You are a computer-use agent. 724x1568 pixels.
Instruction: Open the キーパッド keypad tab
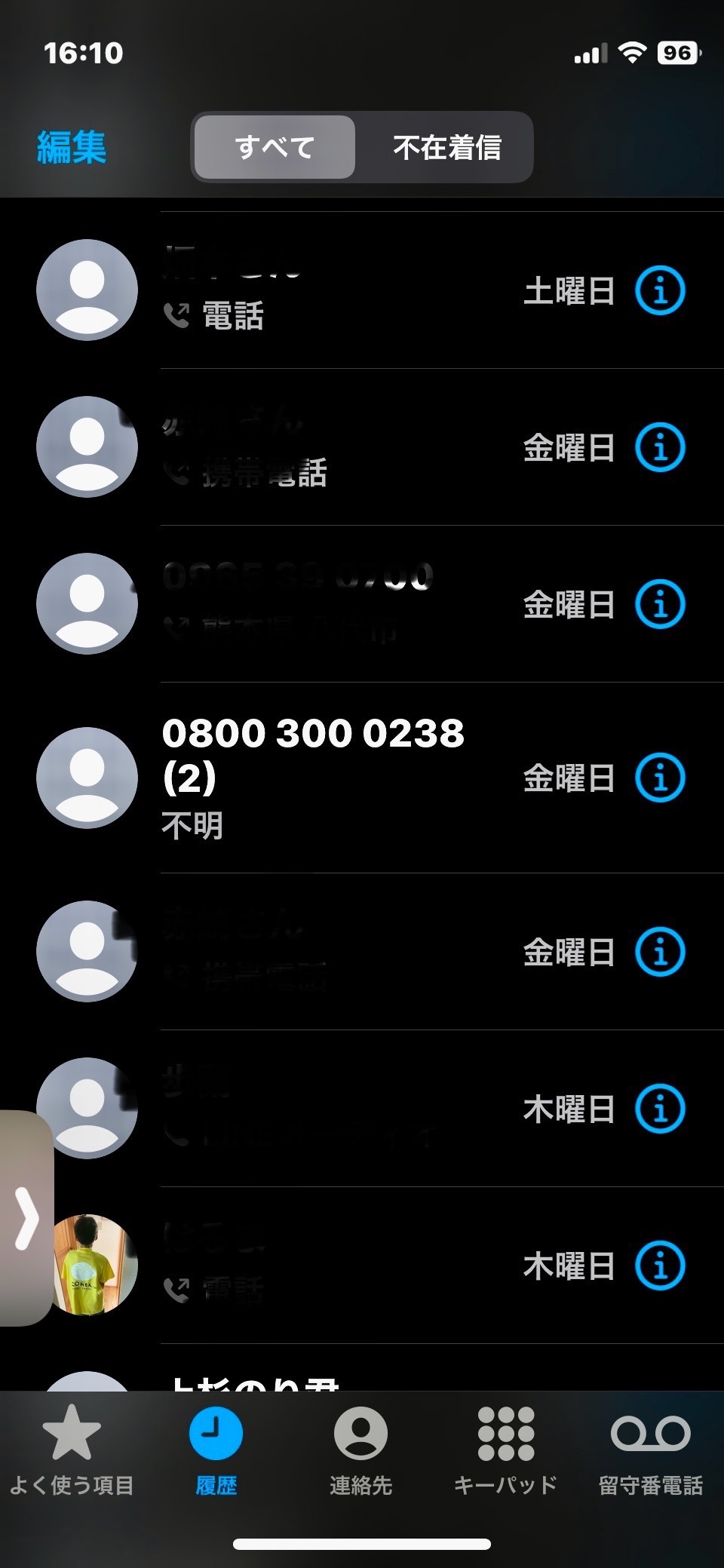[x=505, y=1450]
